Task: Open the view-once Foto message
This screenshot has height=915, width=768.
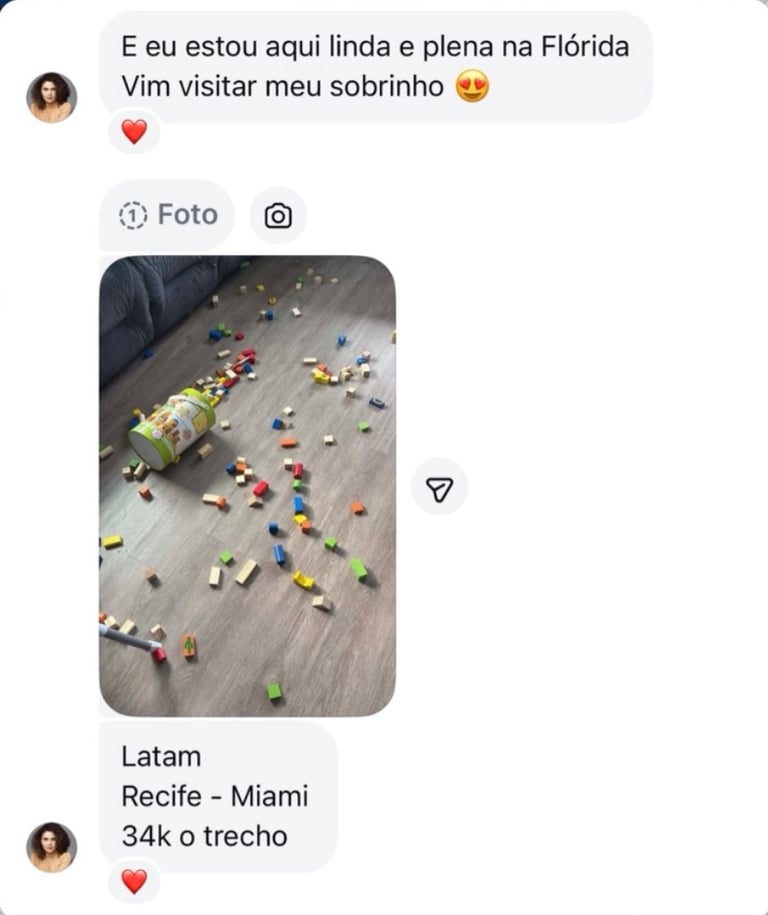Action: point(167,215)
